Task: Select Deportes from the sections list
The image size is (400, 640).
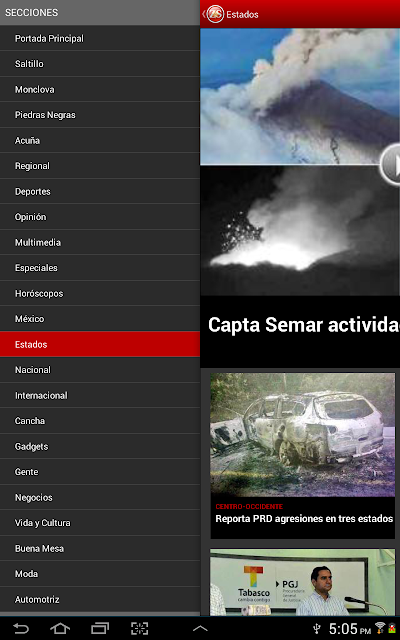Action: click(100, 191)
